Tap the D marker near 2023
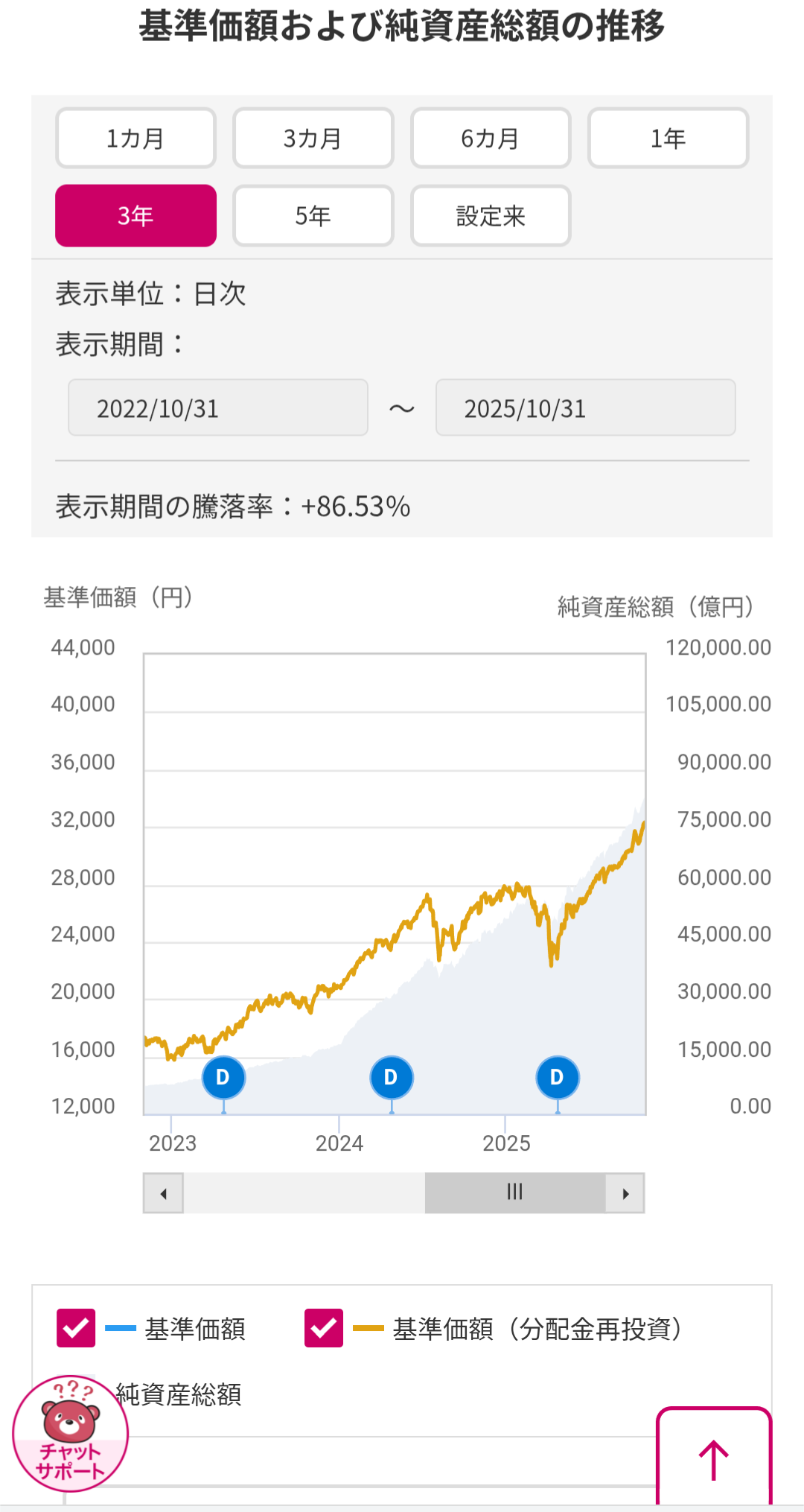 [x=223, y=1077]
